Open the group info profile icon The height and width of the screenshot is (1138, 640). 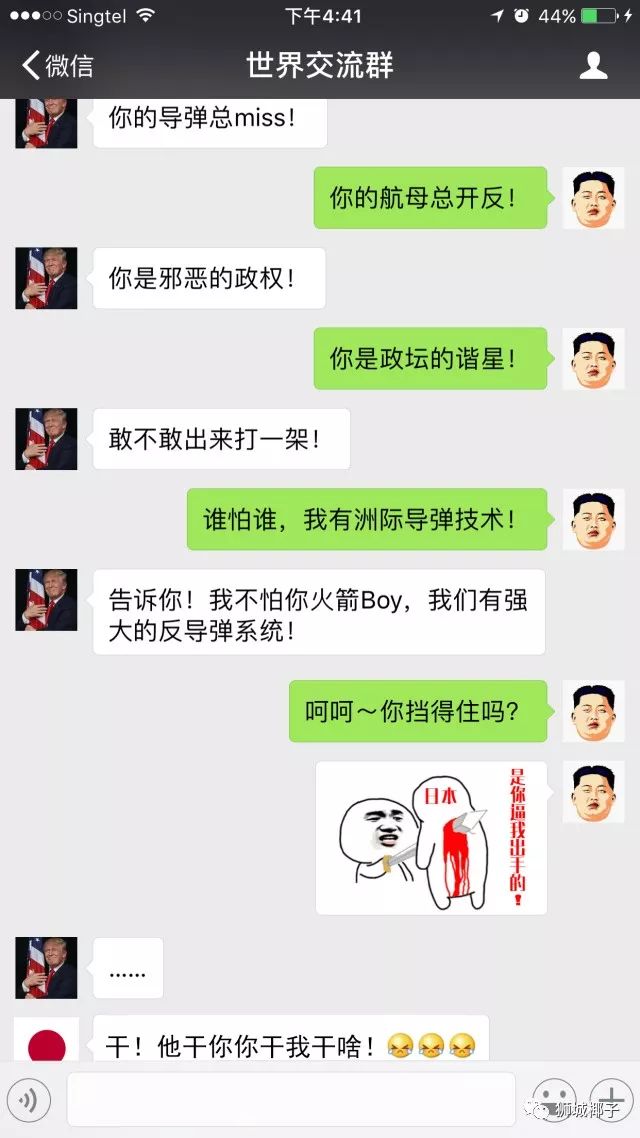[x=594, y=66]
